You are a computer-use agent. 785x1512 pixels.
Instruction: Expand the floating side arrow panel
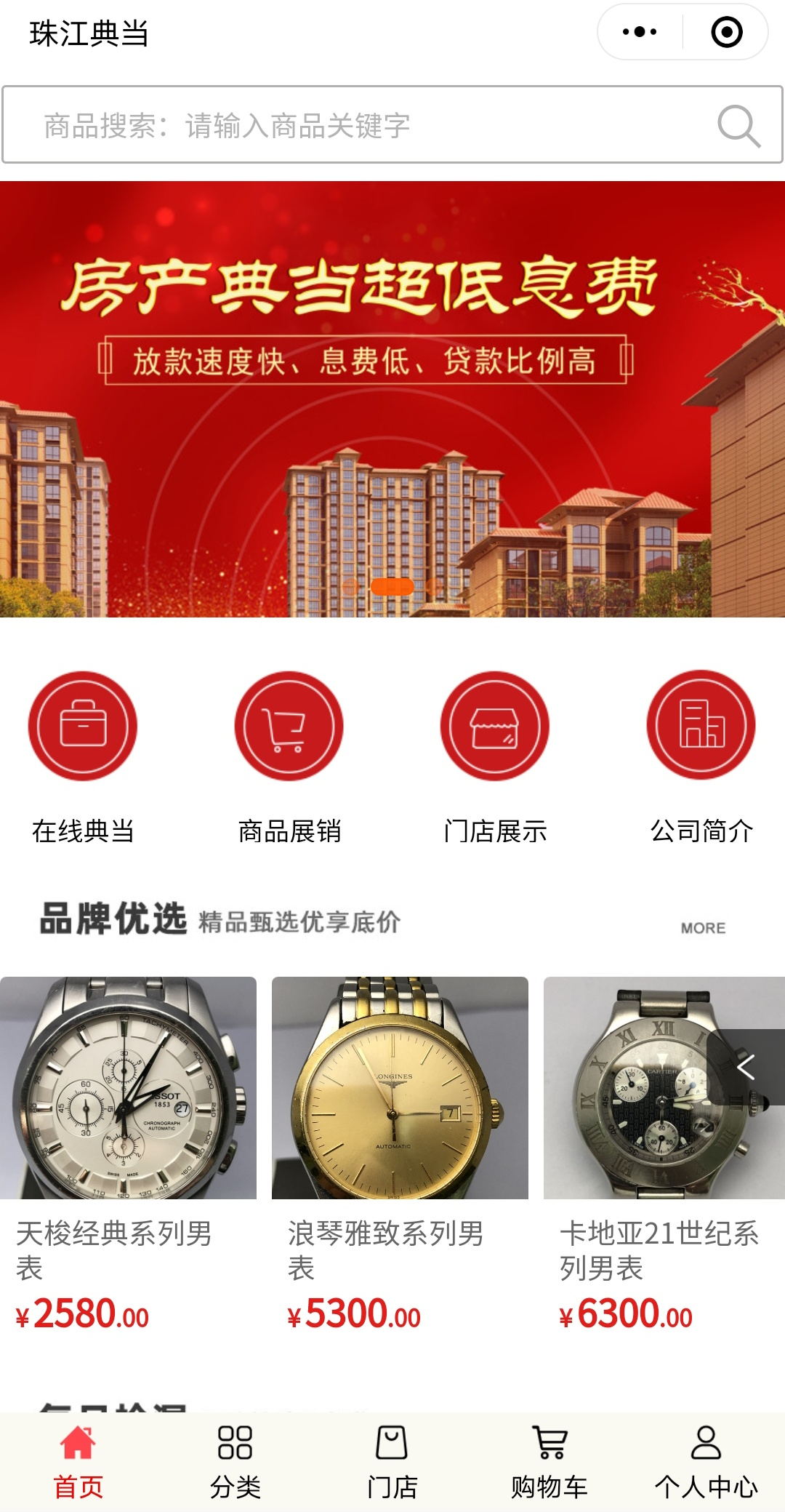coord(746,1067)
